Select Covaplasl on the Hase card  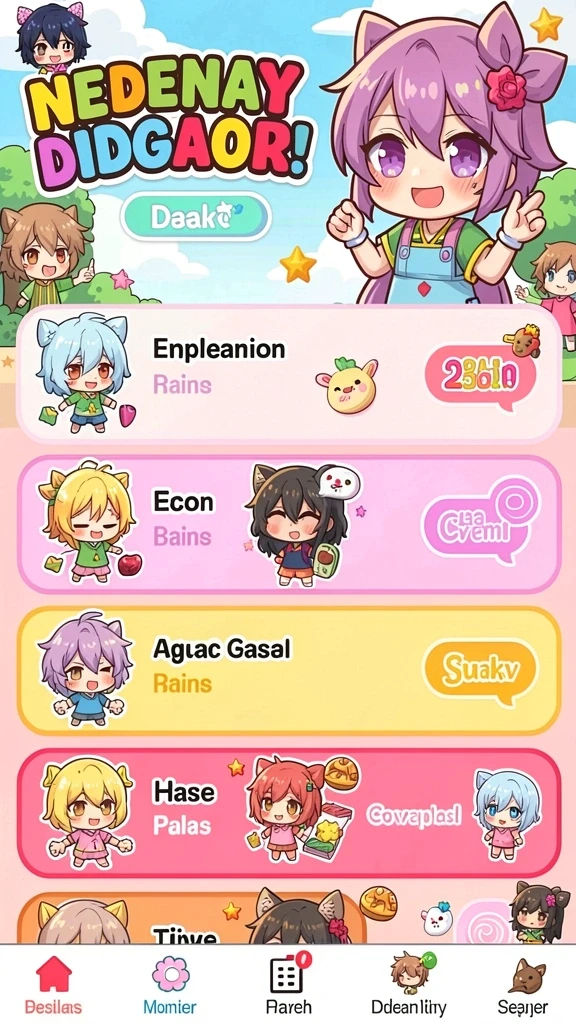click(413, 814)
